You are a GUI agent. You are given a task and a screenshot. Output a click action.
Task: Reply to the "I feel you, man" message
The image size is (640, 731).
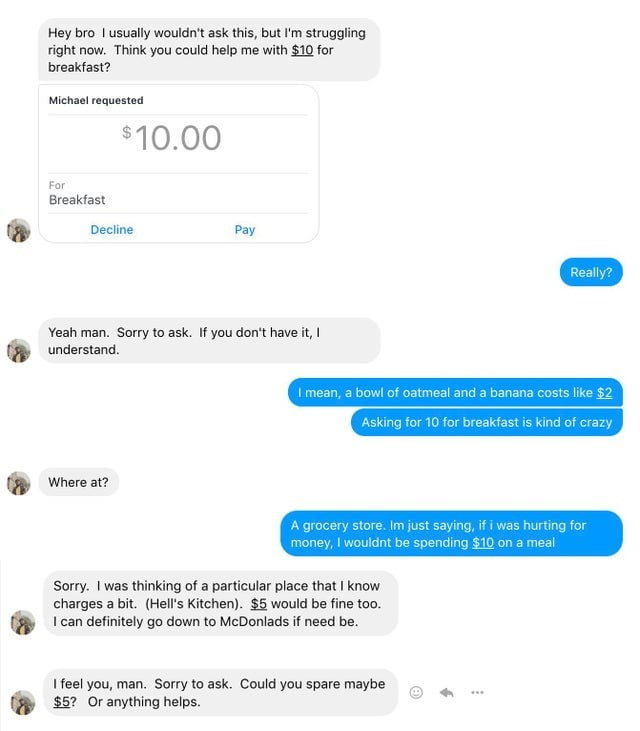point(447,692)
